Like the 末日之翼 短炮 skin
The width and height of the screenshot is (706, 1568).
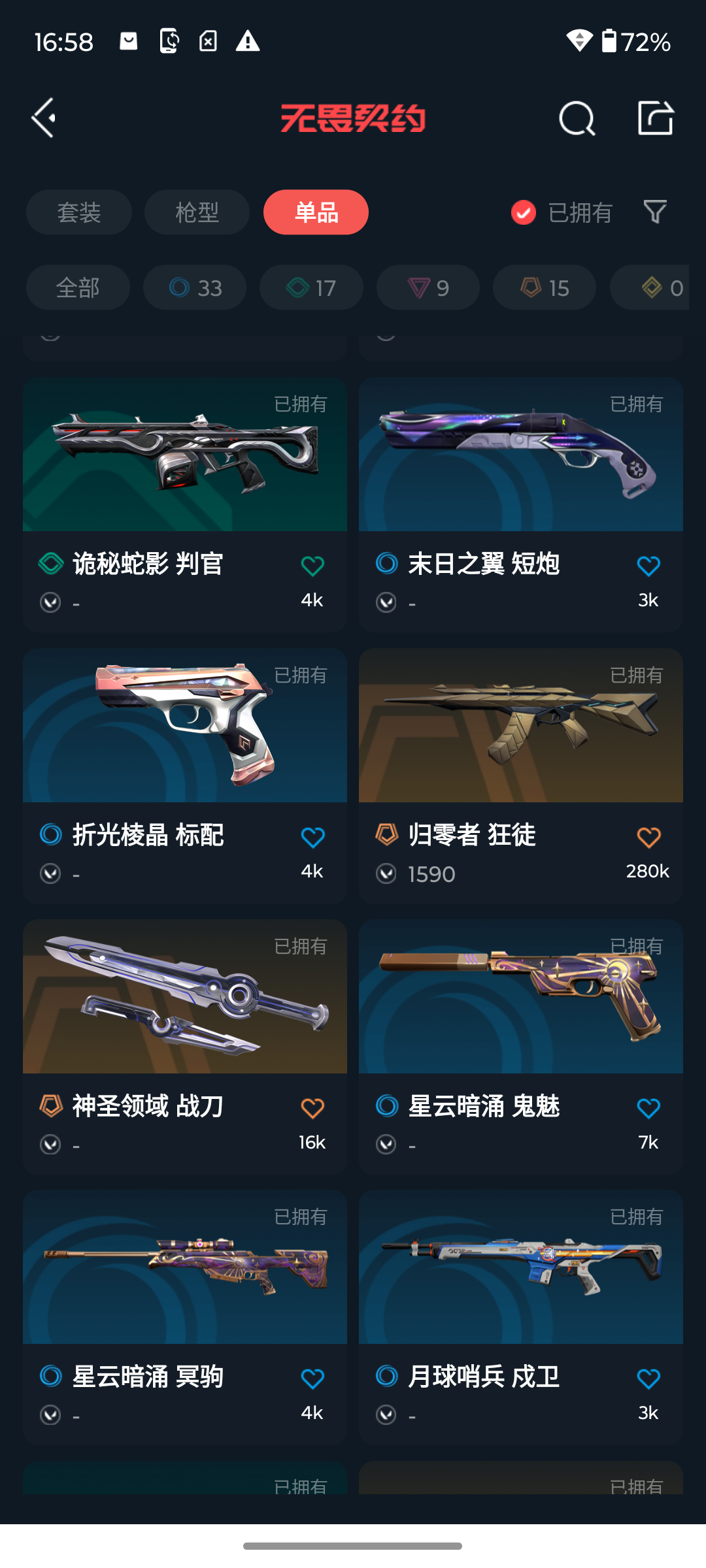coord(648,566)
